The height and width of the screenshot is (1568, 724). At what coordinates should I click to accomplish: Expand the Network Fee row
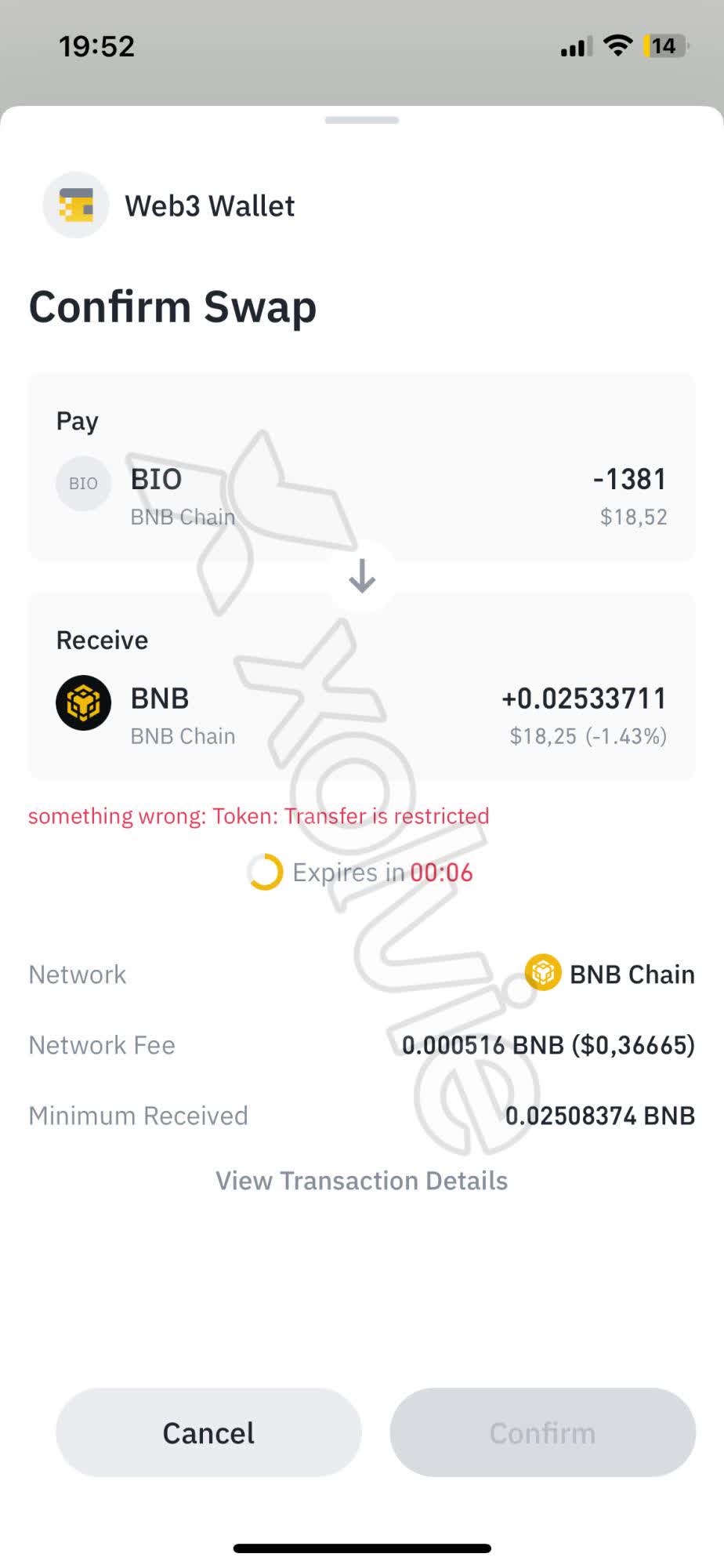[x=361, y=1045]
